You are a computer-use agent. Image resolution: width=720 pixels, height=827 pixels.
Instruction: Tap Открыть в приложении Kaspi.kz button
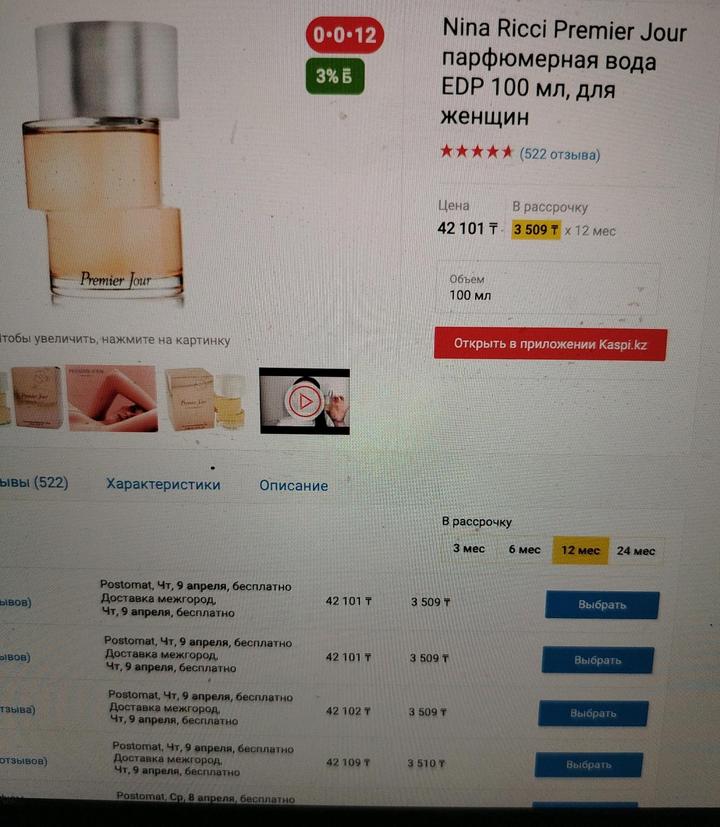tap(550, 344)
